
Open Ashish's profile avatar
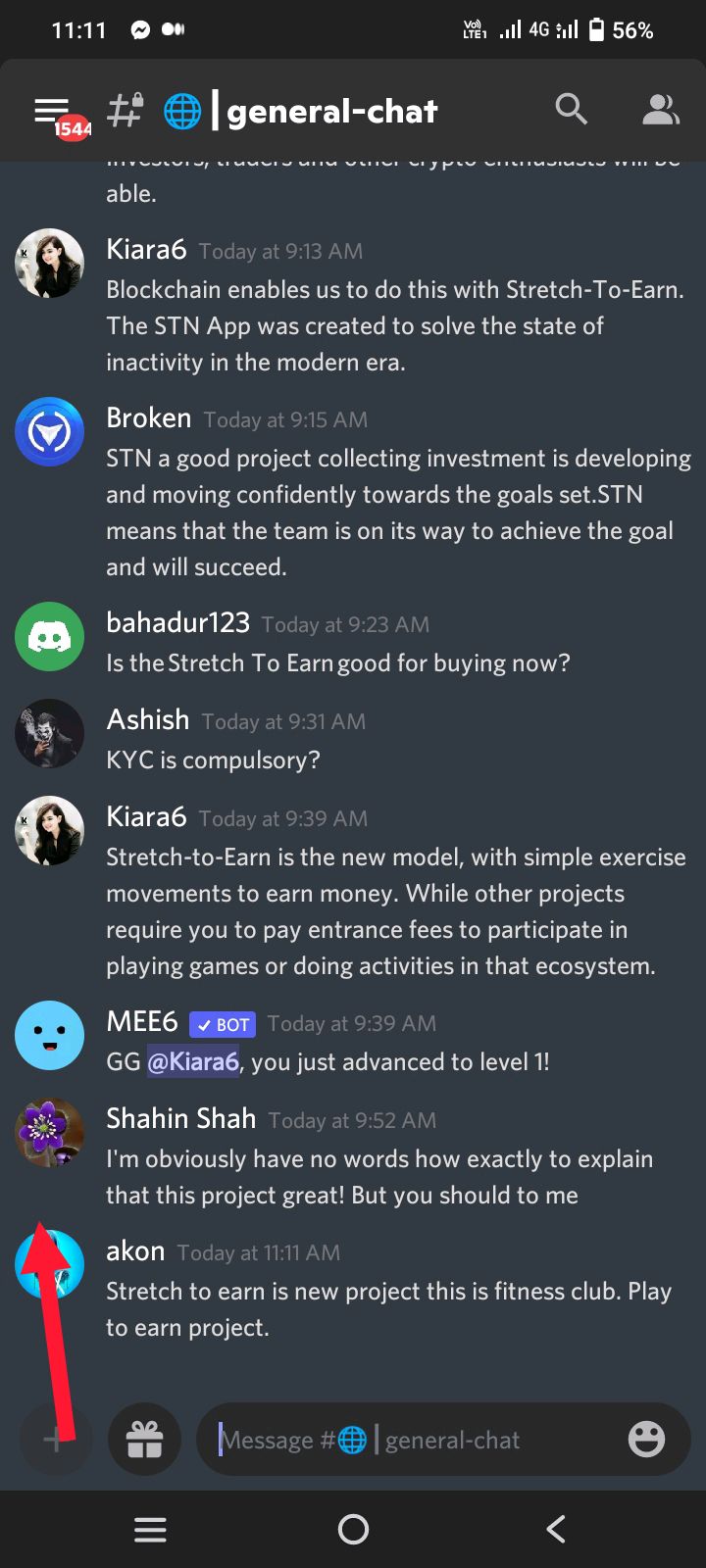(x=49, y=733)
